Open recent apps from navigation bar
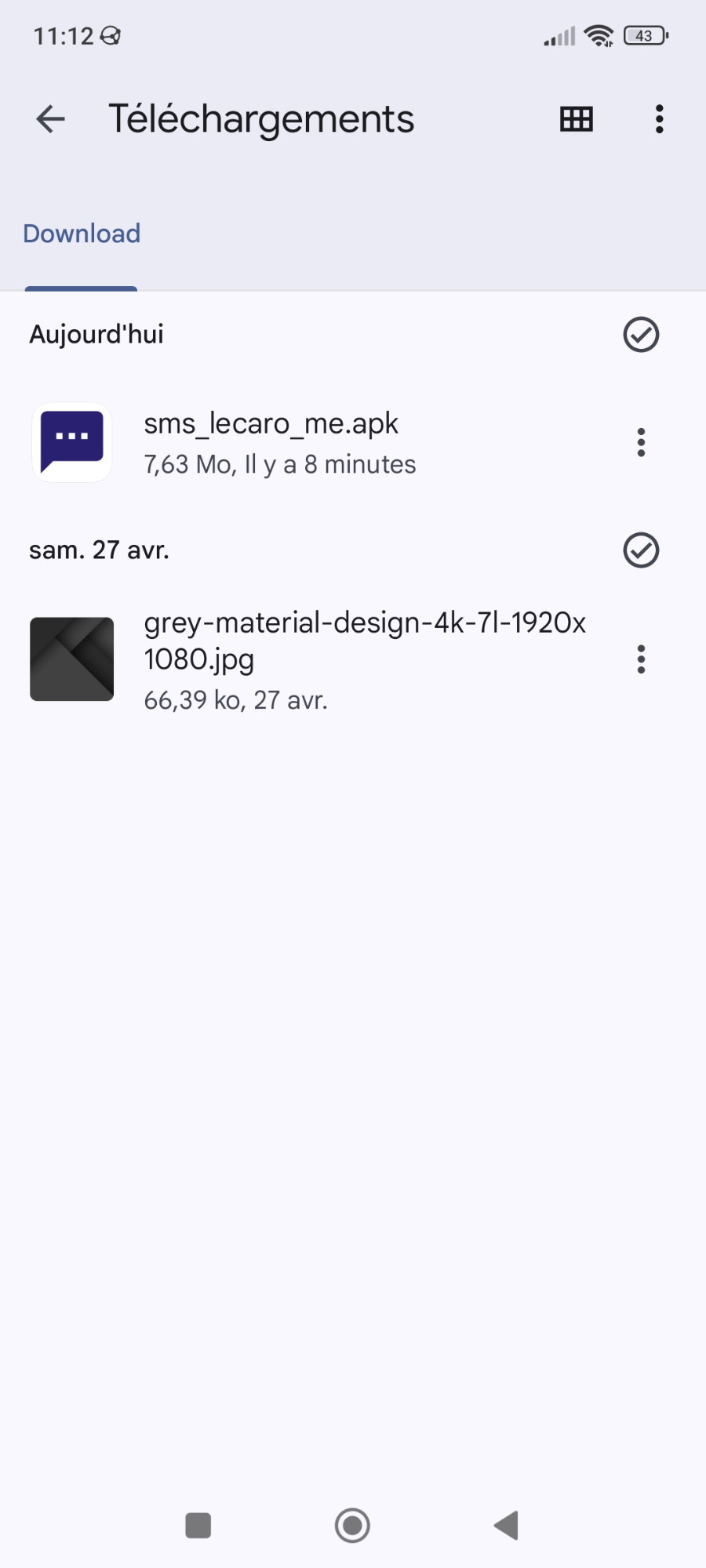Screen dimensions: 706x1568 pyautogui.click(x=198, y=1526)
